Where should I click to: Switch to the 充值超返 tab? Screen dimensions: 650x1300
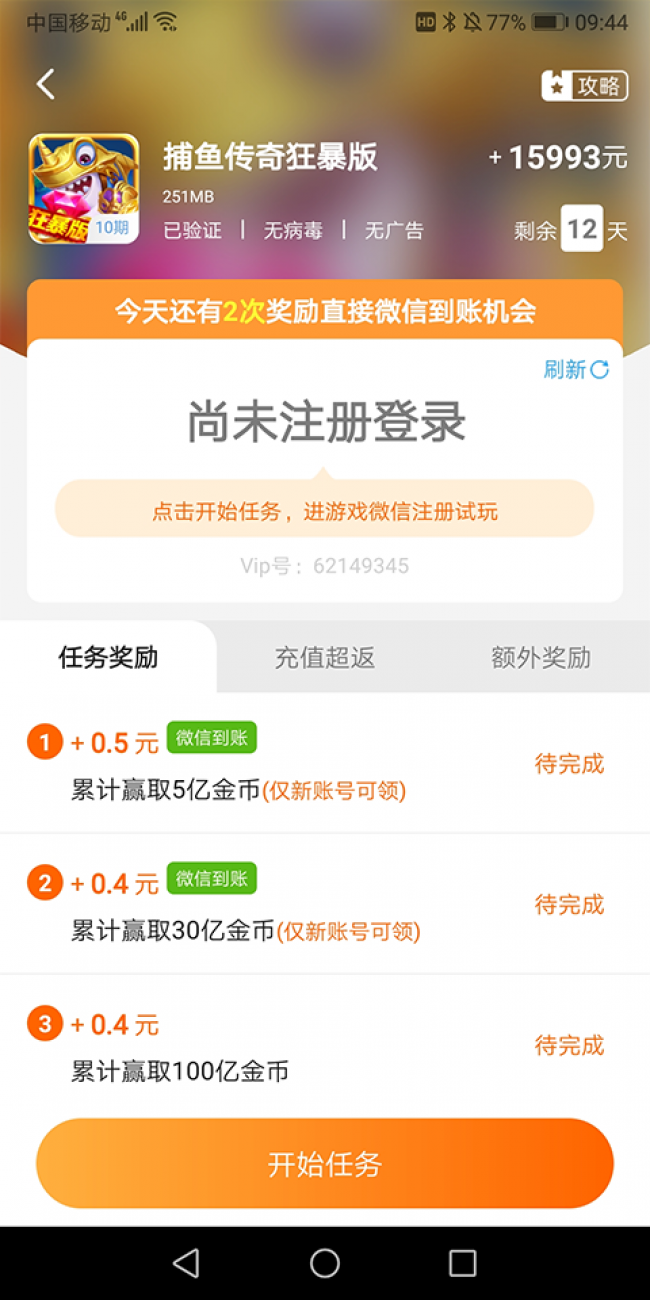[325, 657]
